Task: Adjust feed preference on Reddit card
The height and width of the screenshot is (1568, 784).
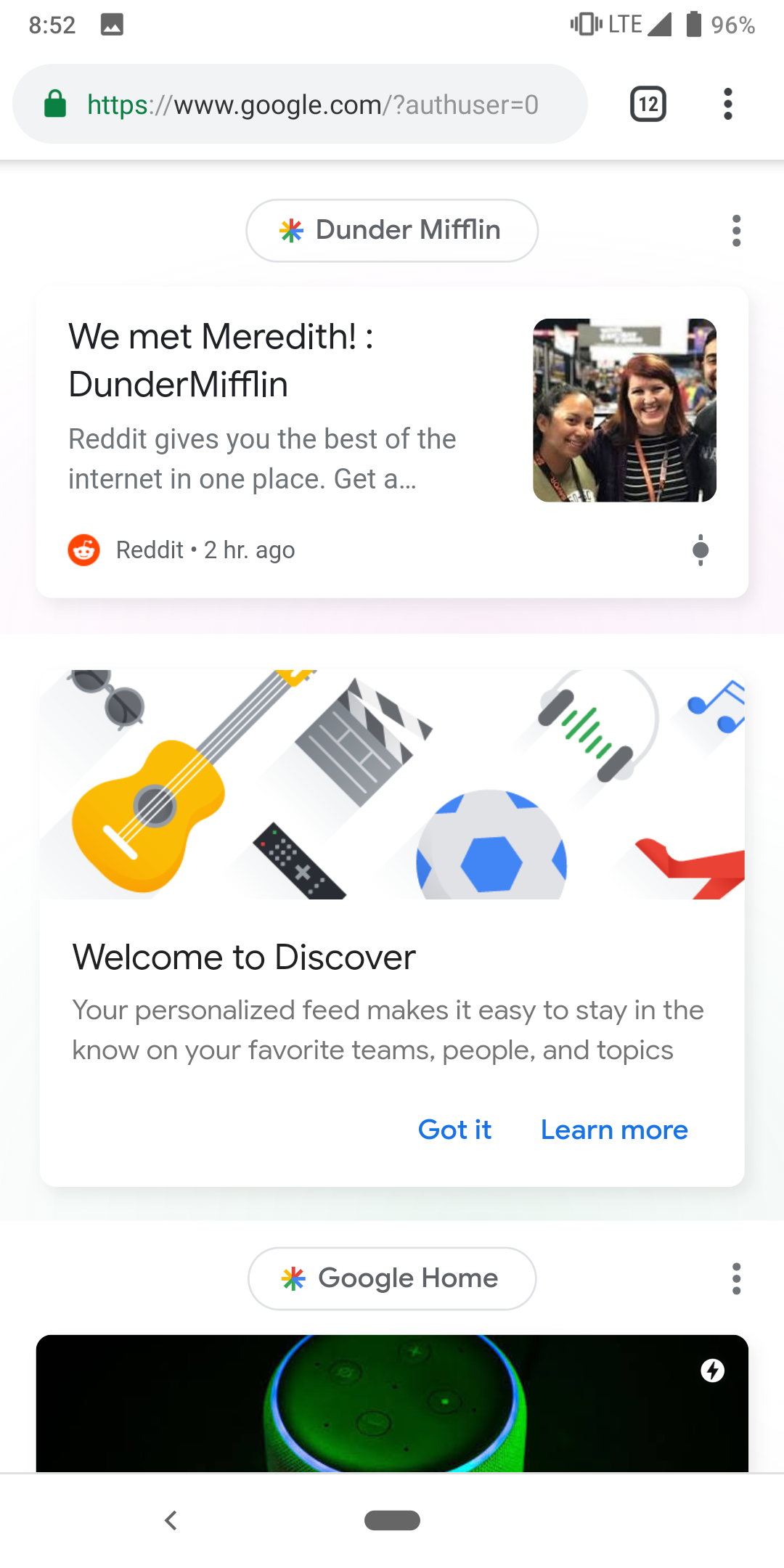Action: [x=701, y=550]
